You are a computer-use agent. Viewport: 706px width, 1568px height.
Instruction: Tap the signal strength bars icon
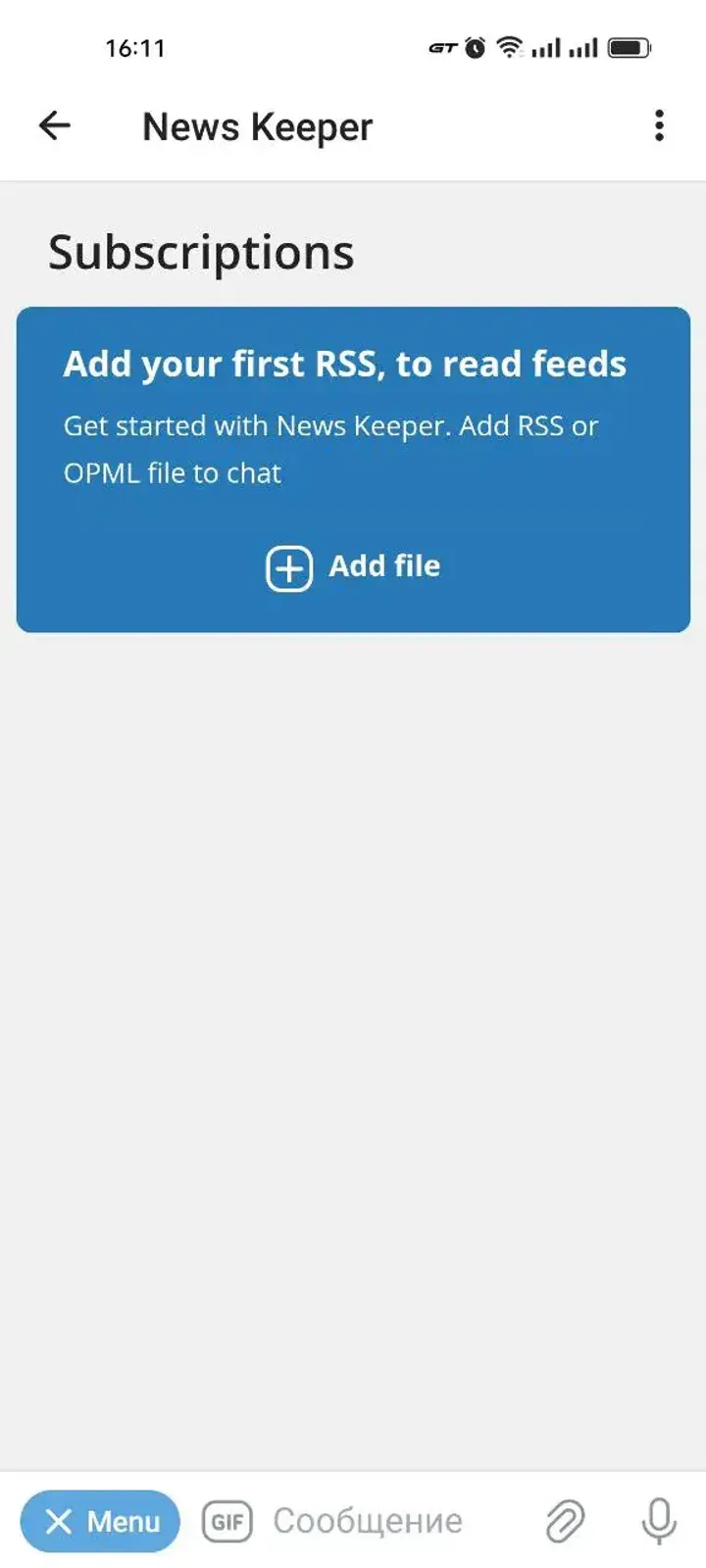(x=546, y=47)
